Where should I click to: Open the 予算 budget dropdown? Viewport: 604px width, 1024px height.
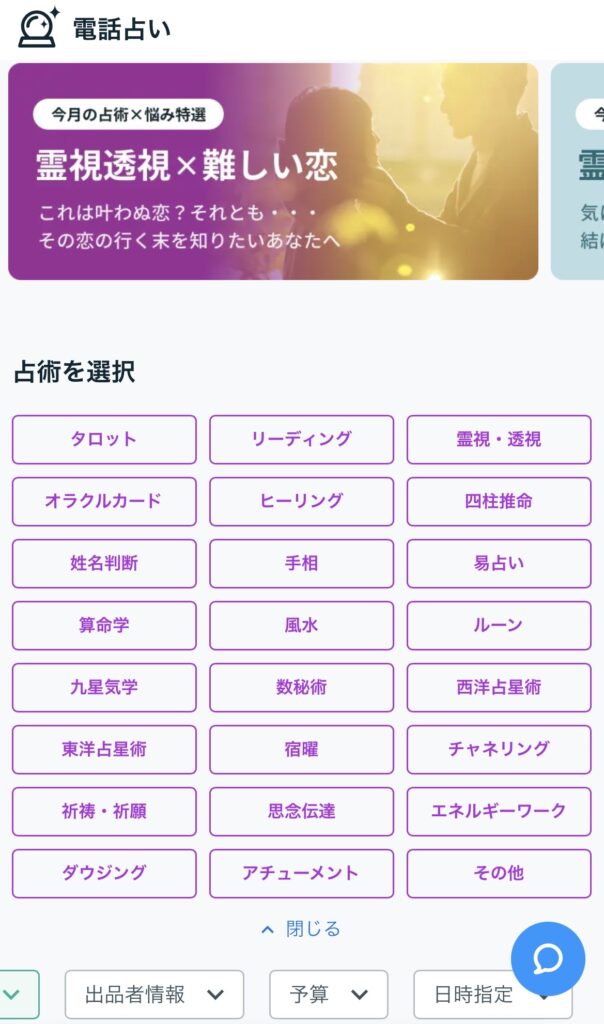point(329,994)
